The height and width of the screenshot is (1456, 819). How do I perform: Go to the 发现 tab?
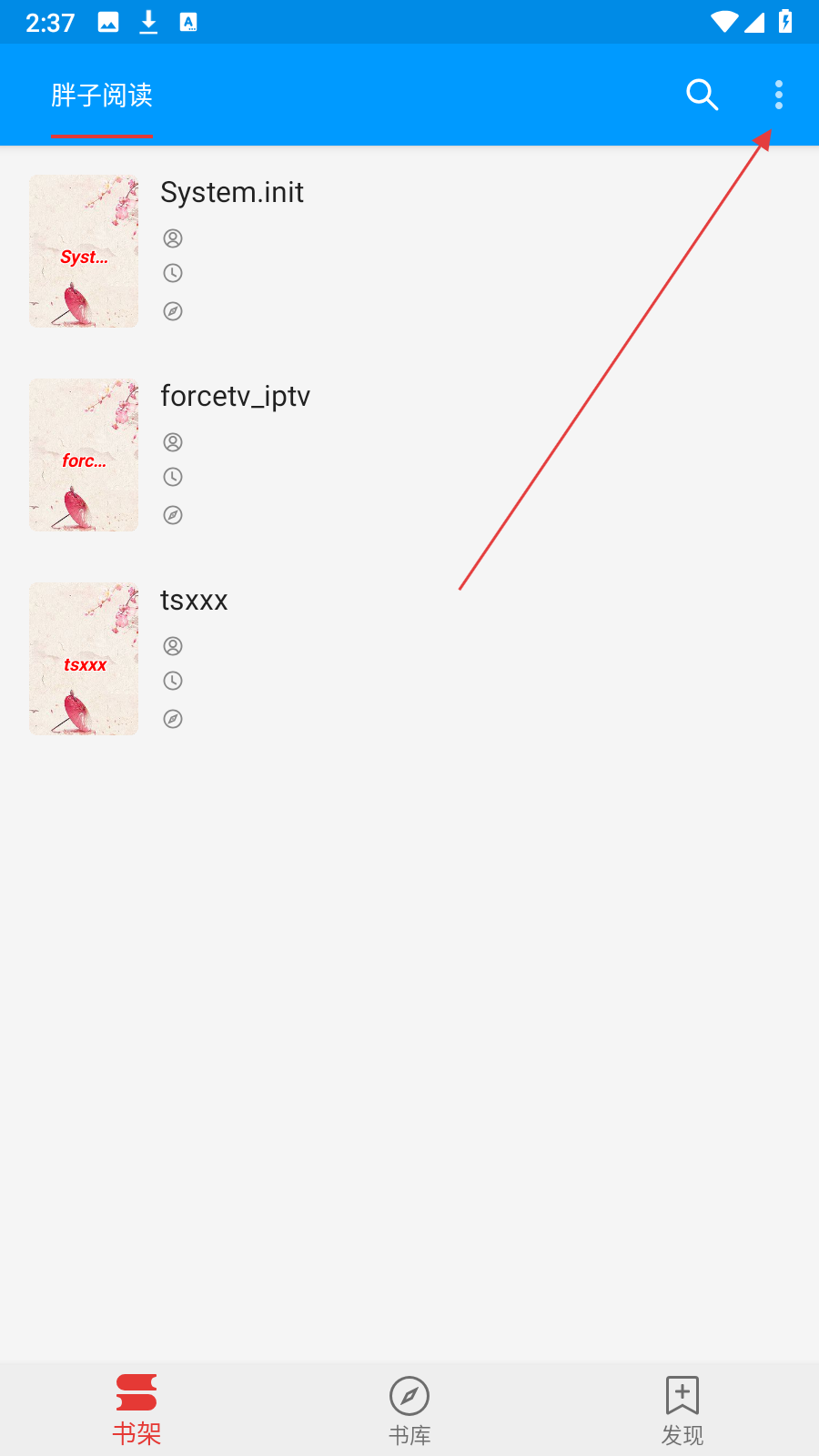682,1409
